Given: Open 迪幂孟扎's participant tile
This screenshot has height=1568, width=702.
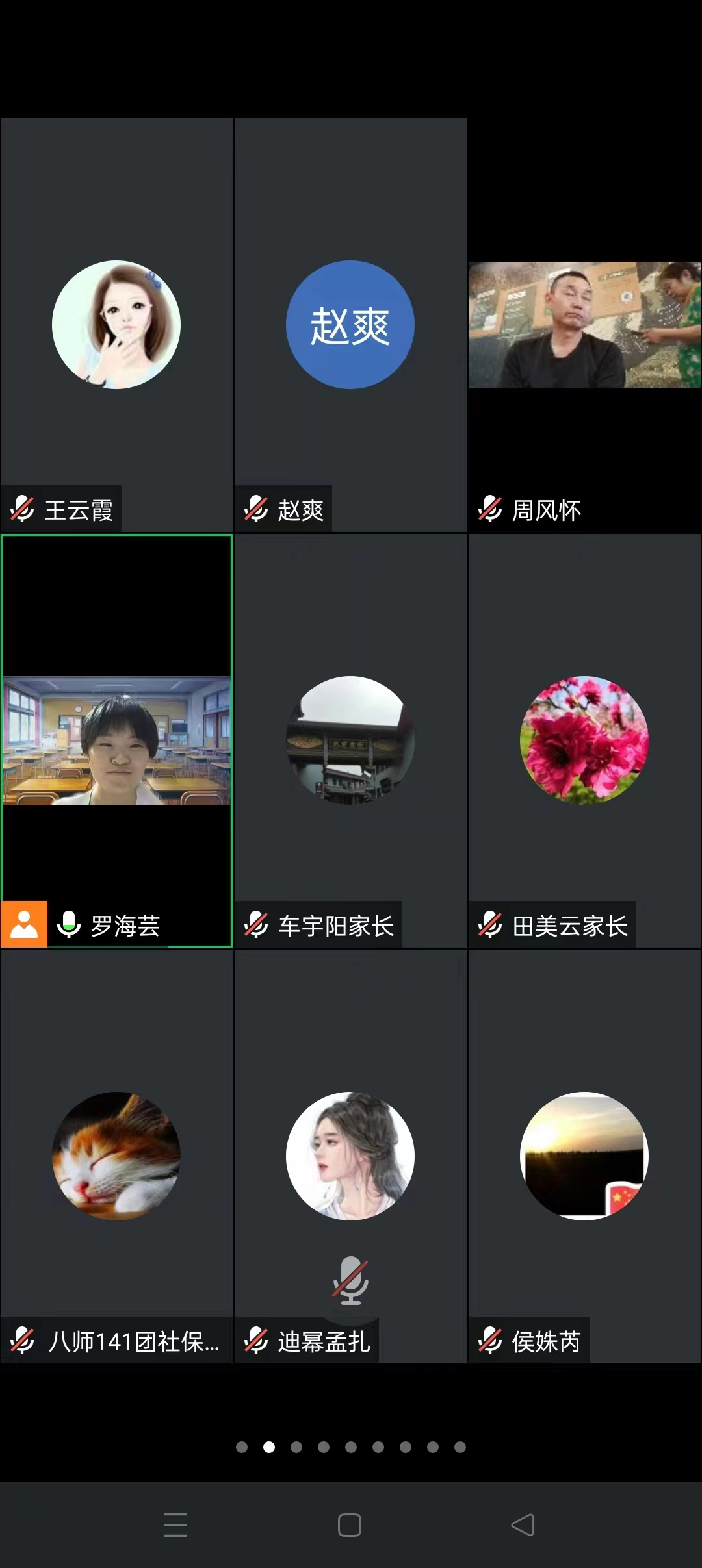Looking at the screenshot, I should 350,1156.
